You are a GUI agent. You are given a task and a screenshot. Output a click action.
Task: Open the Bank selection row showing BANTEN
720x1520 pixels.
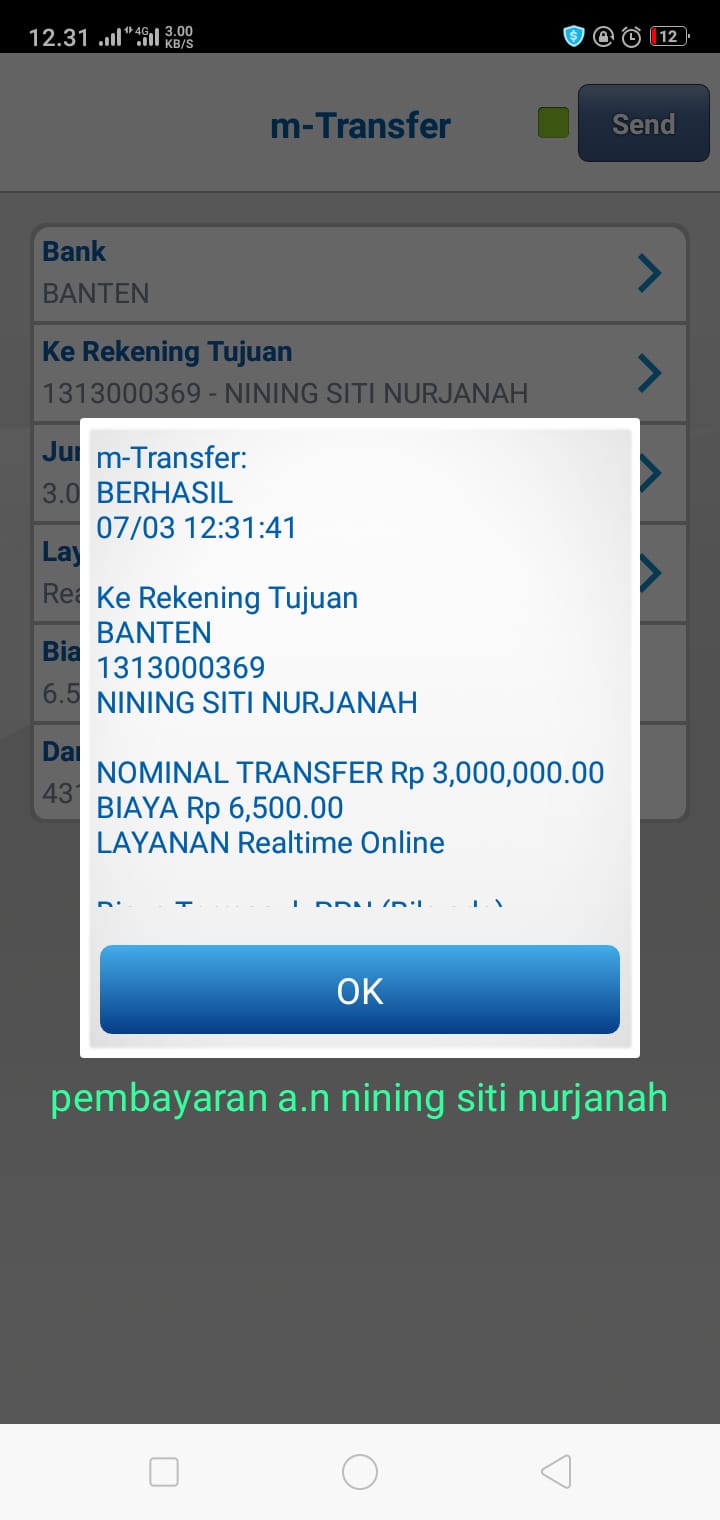(360, 272)
